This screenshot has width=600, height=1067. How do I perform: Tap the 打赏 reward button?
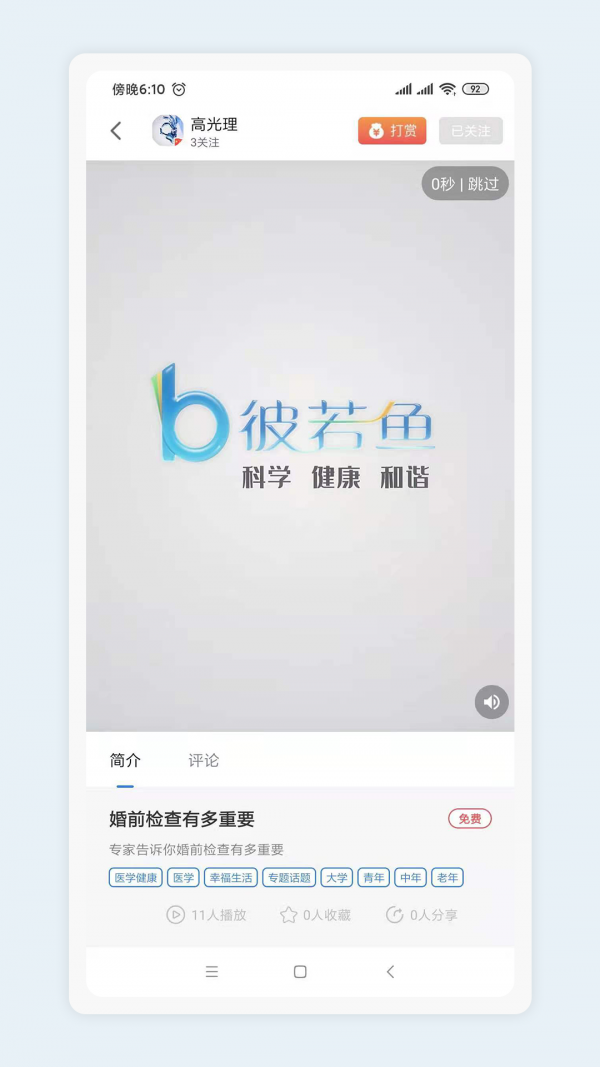(x=392, y=131)
